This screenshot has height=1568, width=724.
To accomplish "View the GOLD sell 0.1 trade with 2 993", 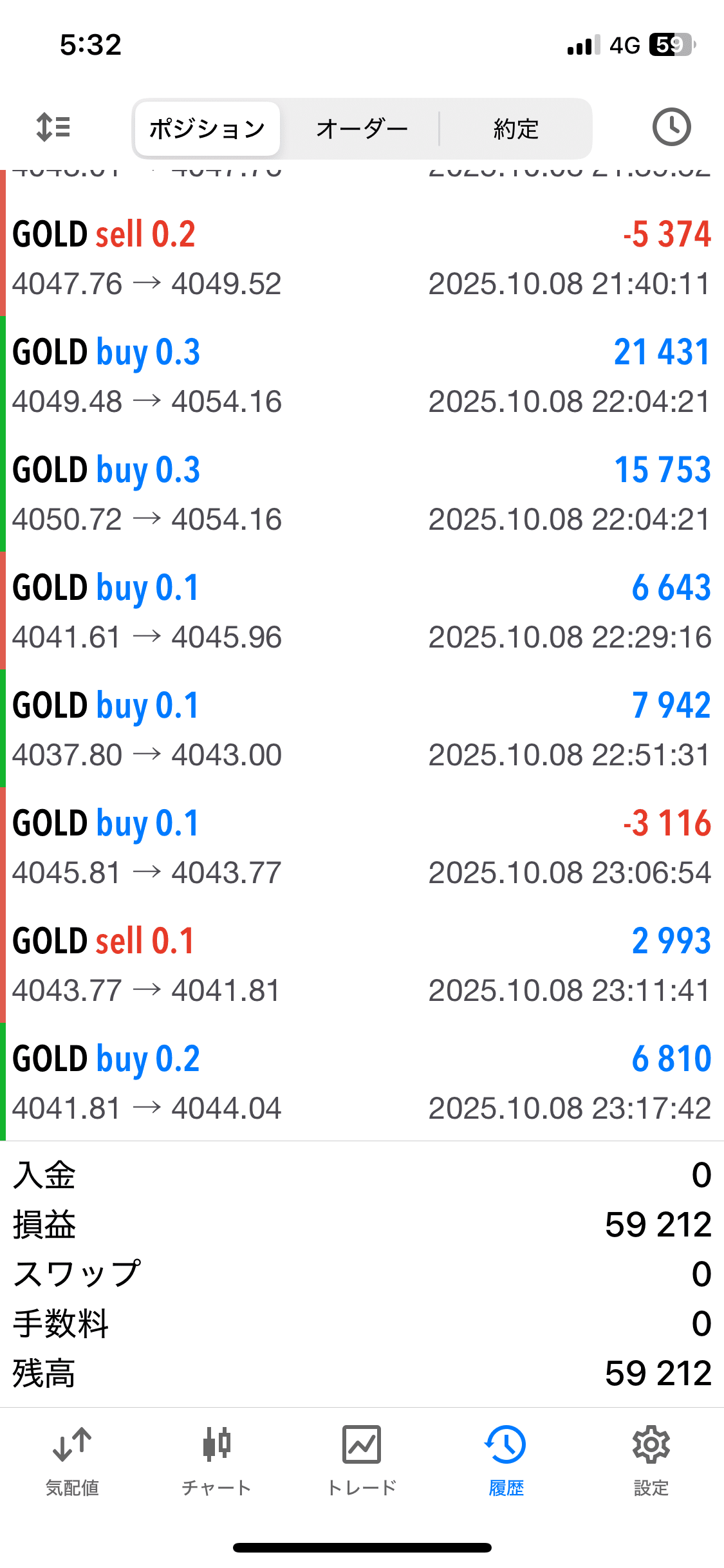I will [362, 965].
